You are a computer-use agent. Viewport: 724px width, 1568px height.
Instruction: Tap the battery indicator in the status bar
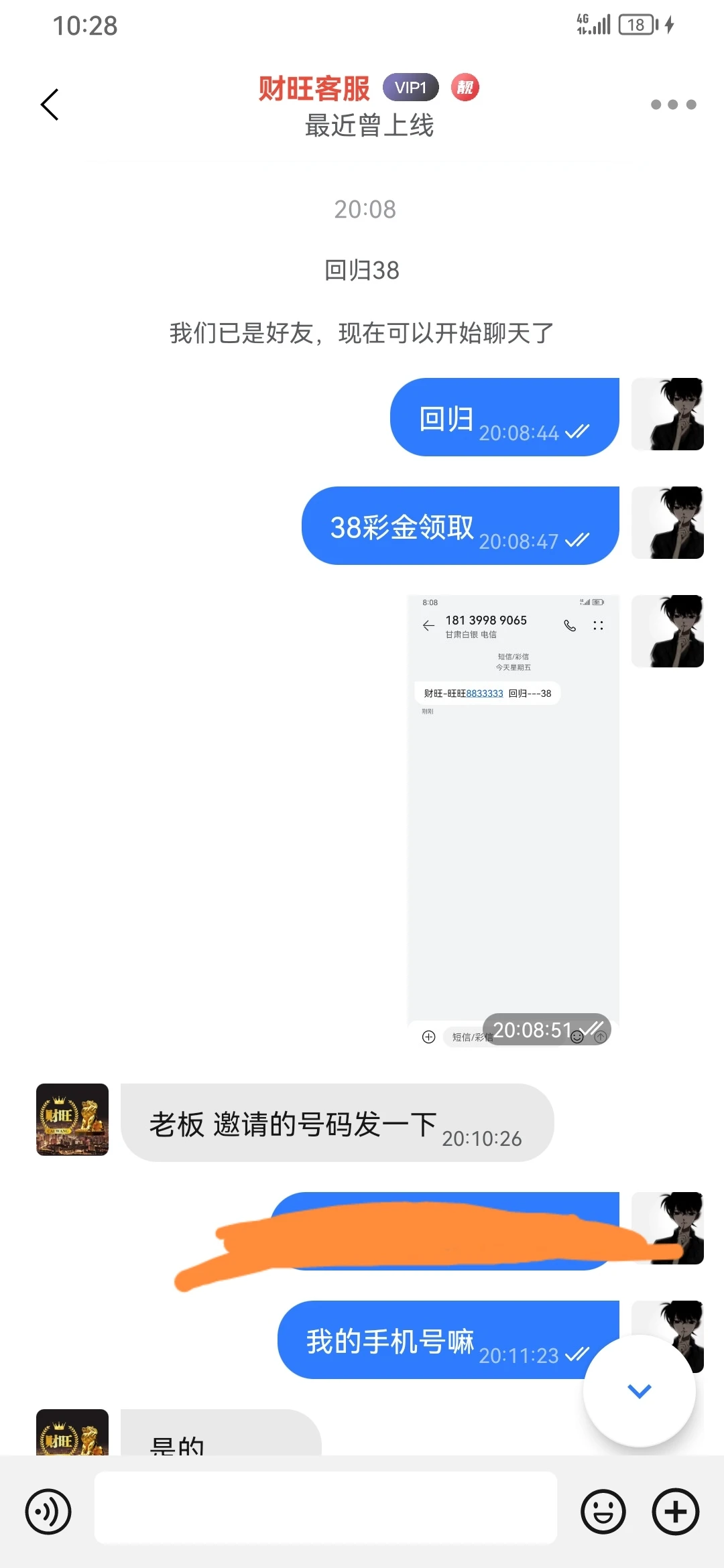tap(636, 25)
